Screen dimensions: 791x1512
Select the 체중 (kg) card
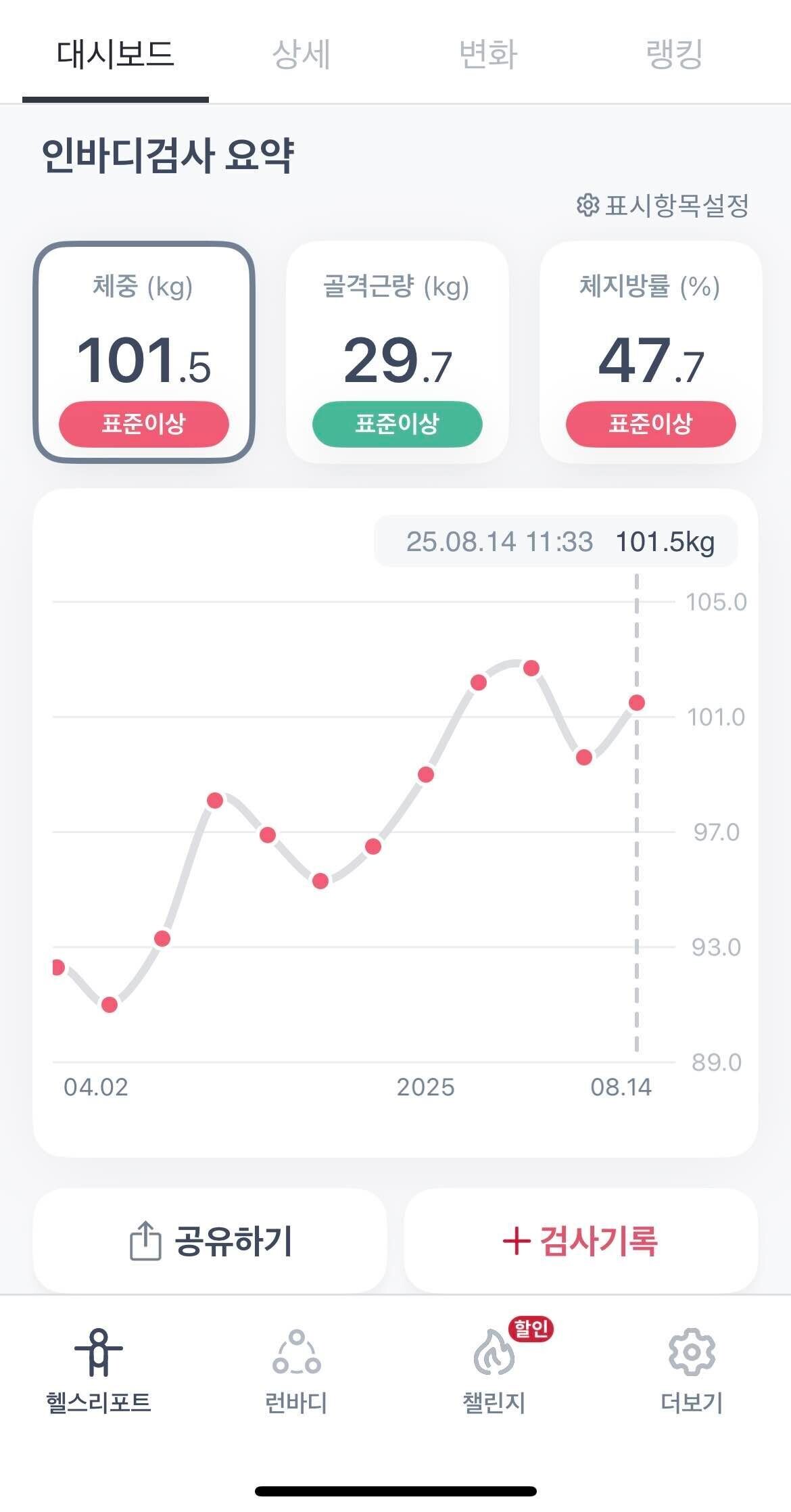pos(143,352)
